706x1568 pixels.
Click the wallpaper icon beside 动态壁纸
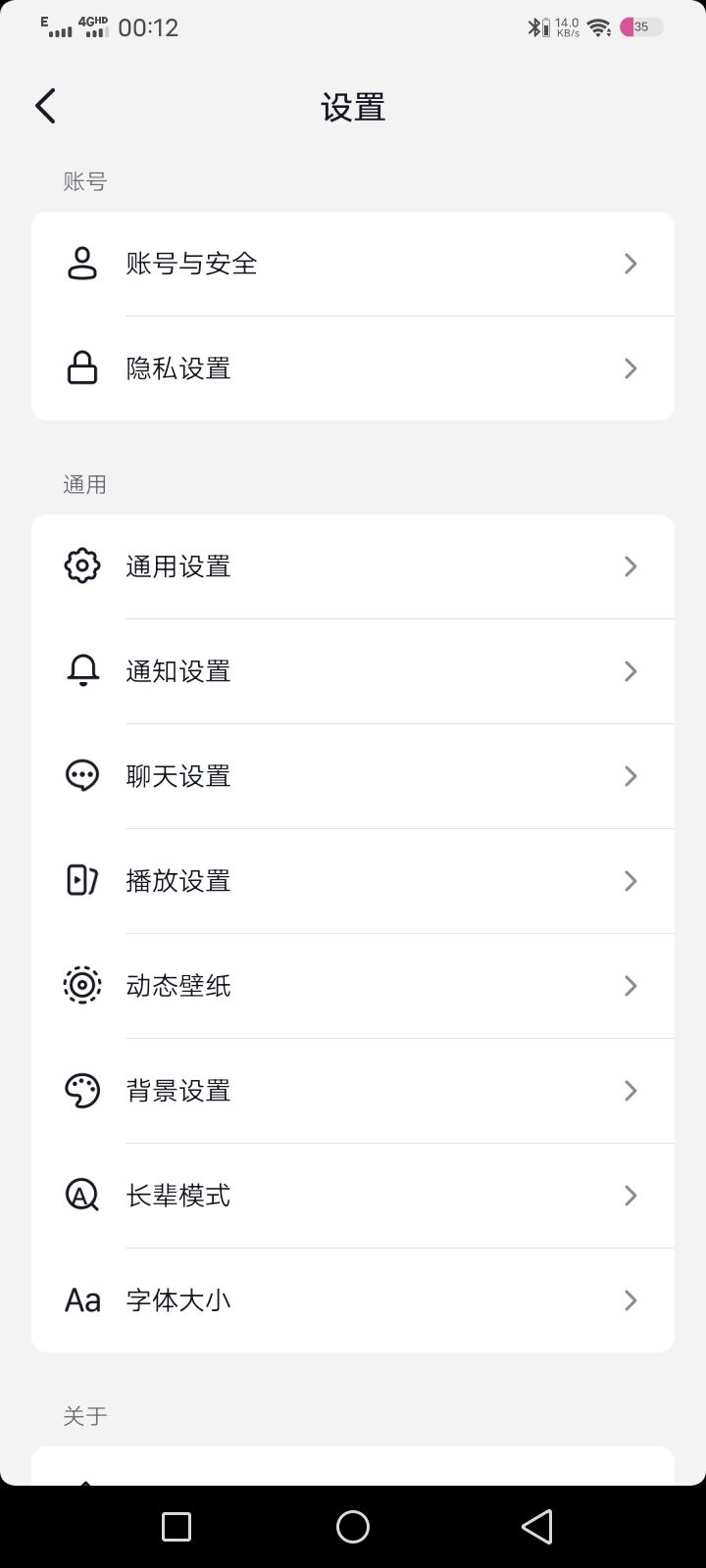[81, 985]
